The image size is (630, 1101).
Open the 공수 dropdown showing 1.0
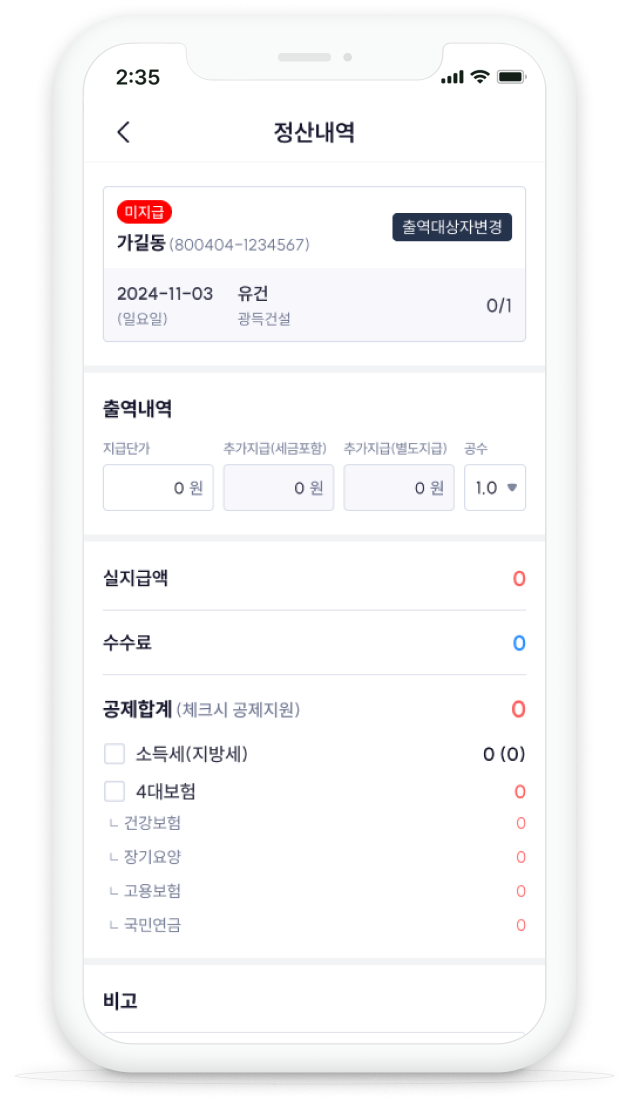point(495,488)
